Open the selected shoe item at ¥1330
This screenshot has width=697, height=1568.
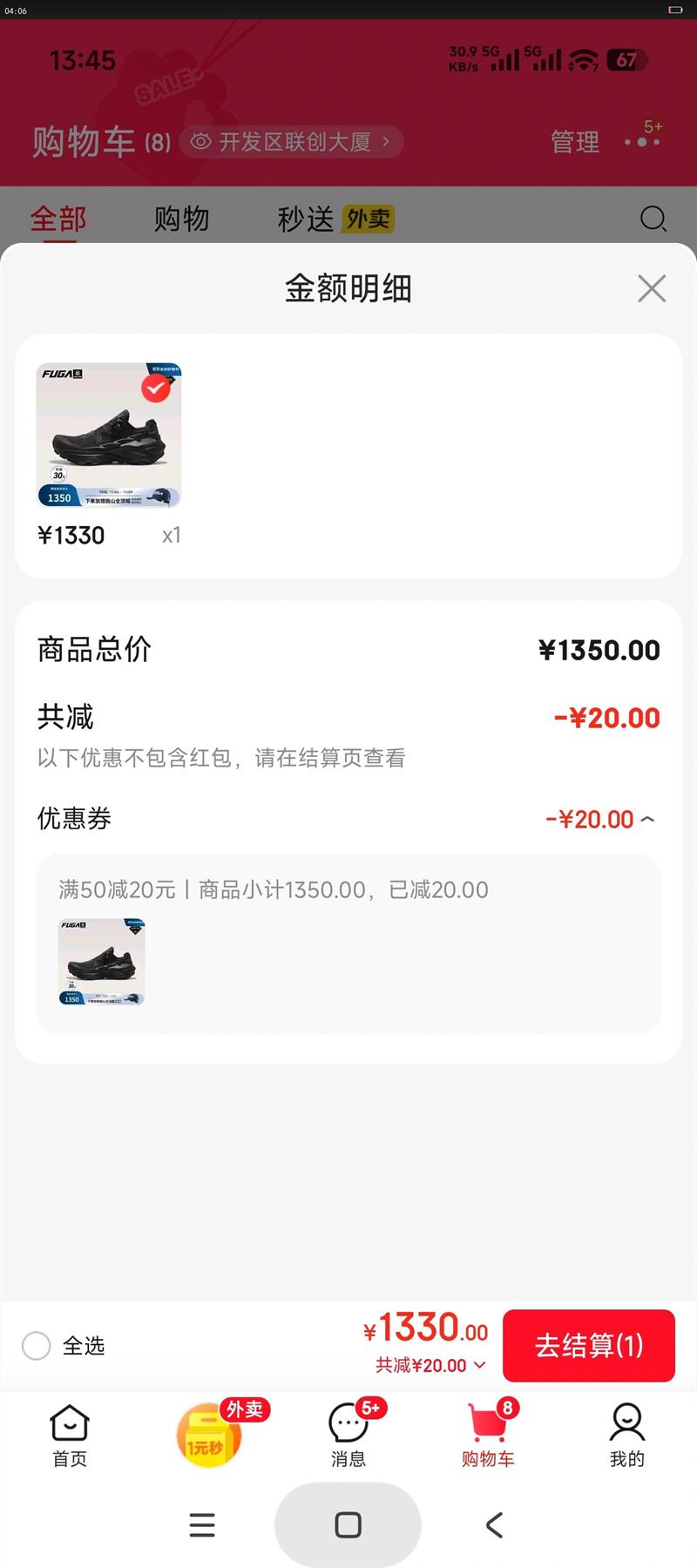[x=109, y=436]
